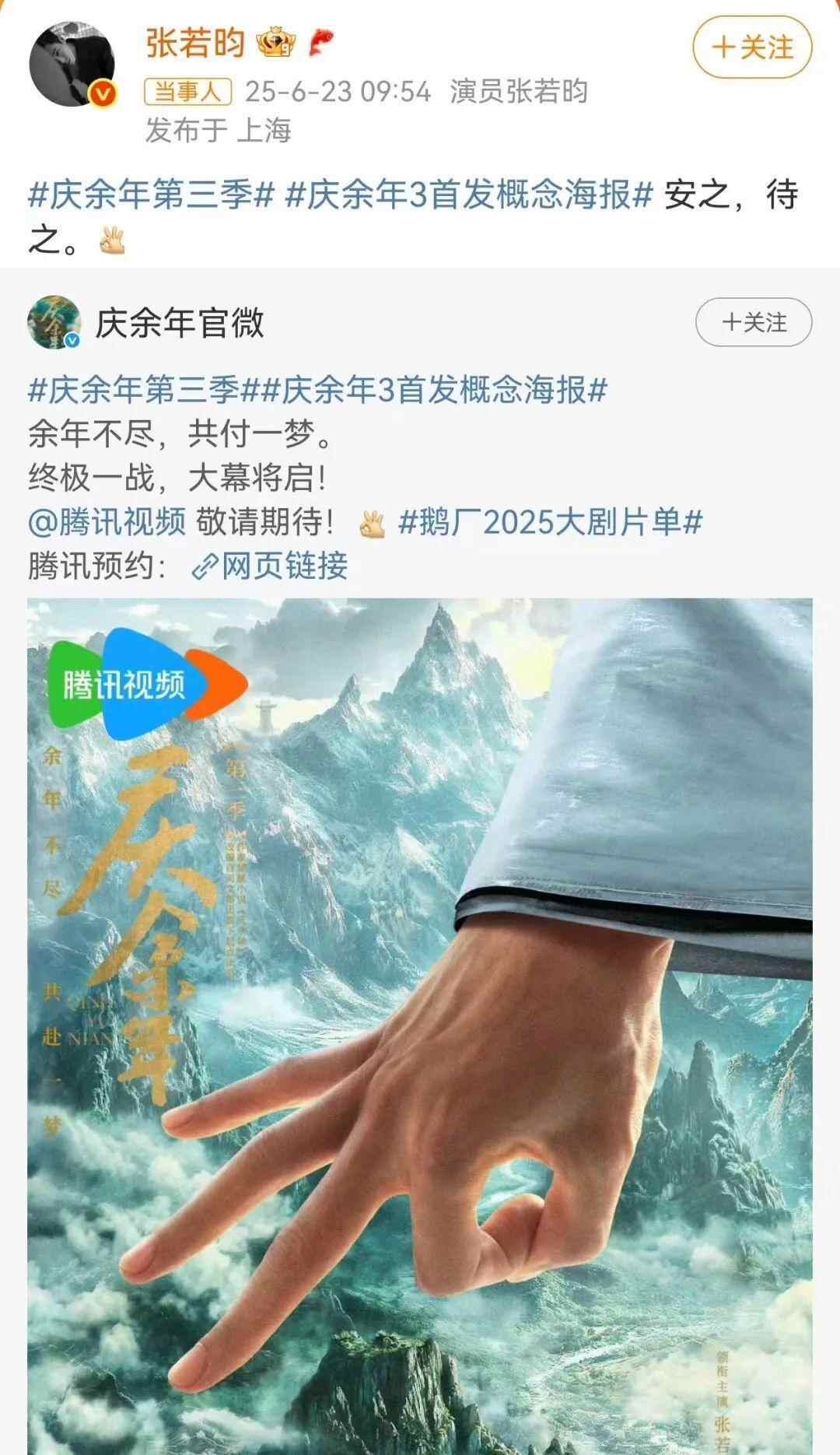Open the #鹅厂2025大剧片单# hashtag
Screen dimensions: 840x1455
[551, 521]
